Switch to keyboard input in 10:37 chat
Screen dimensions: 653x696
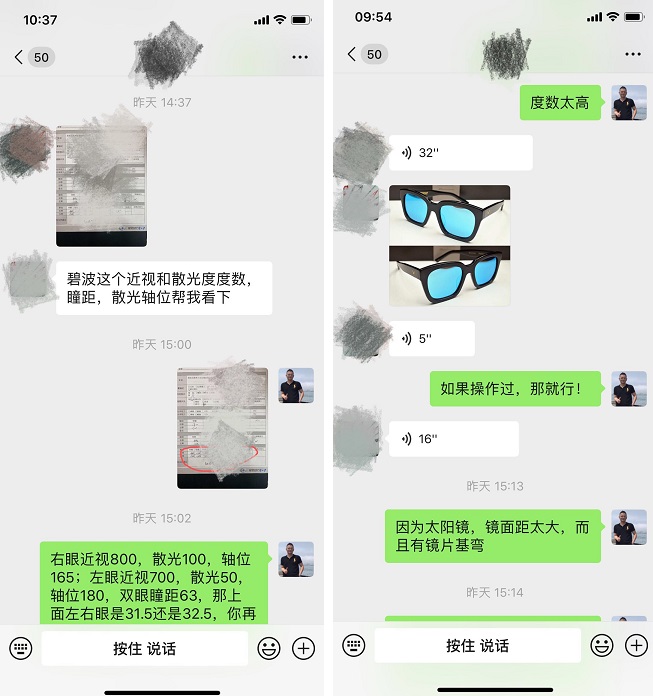tap(20, 648)
